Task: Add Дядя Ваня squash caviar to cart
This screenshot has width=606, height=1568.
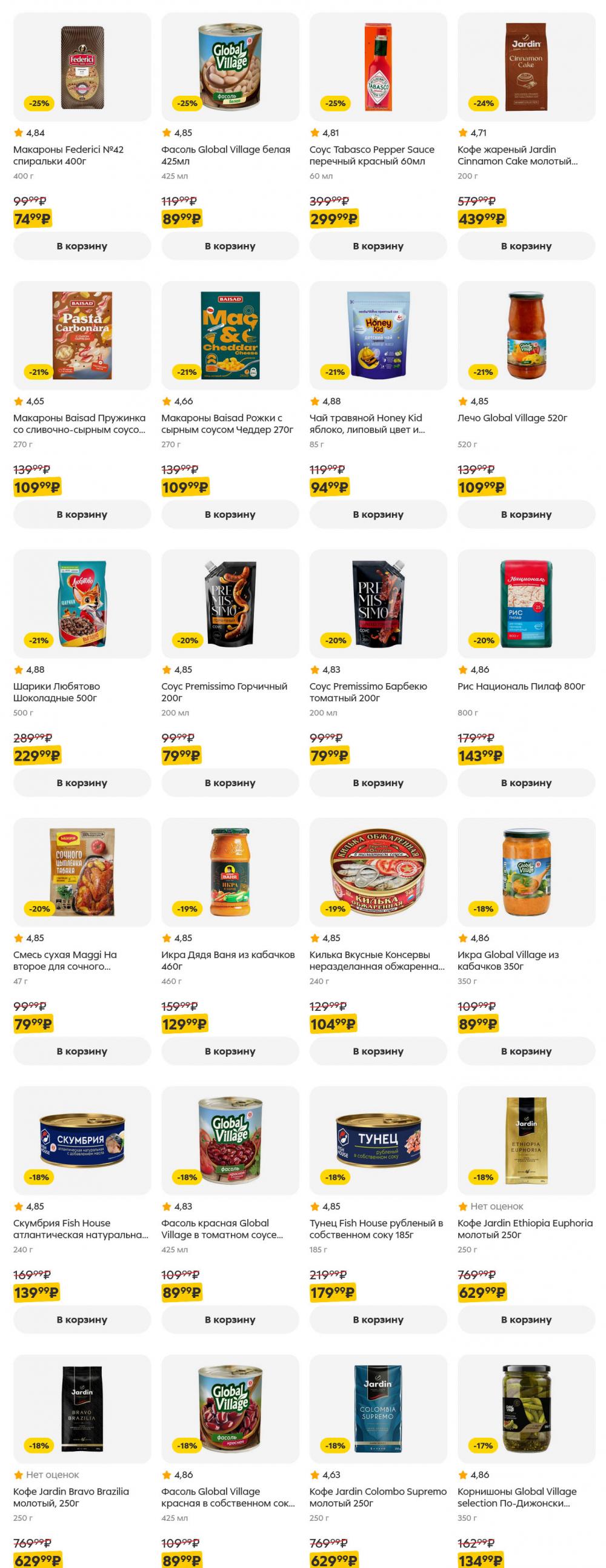Action: pos(230,1051)
